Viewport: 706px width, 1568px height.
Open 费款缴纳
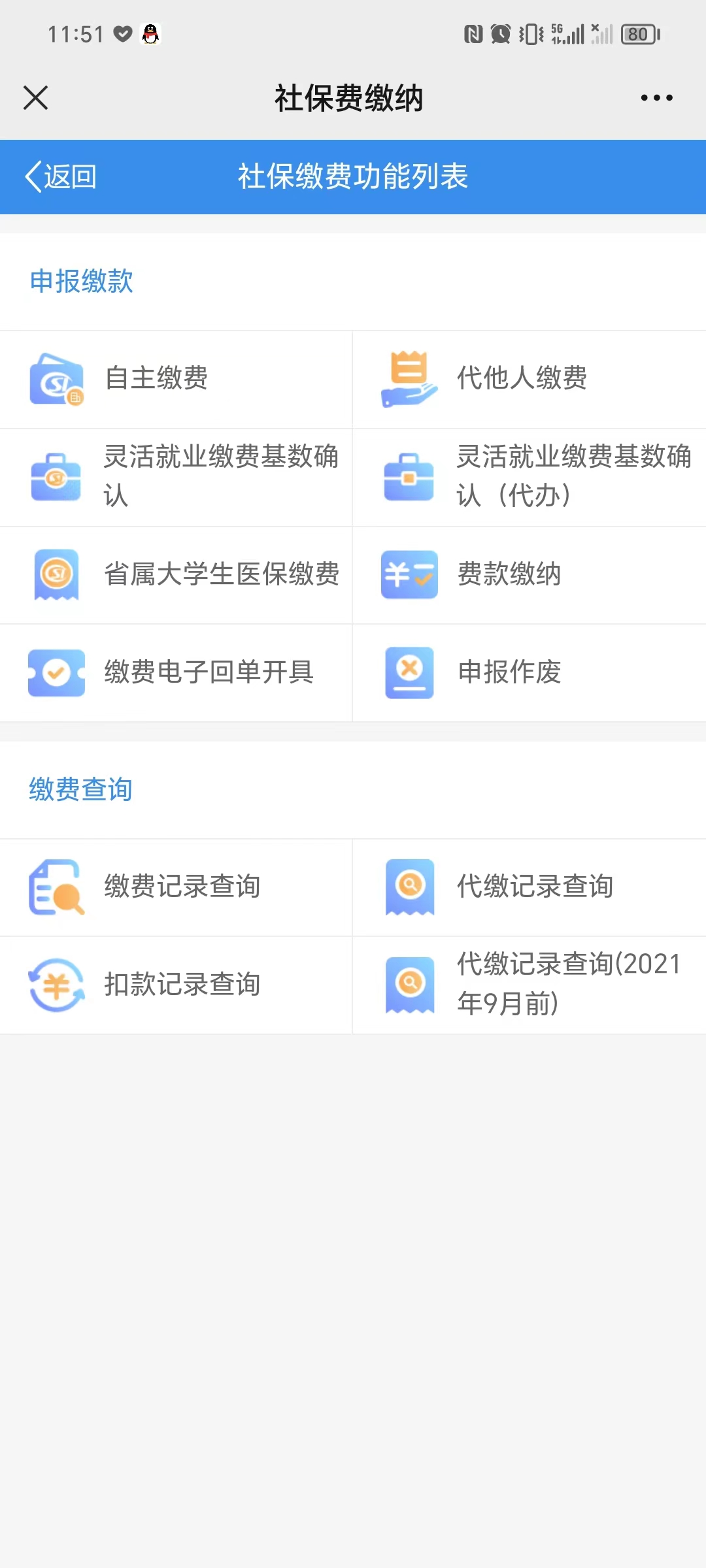(529, 575)
